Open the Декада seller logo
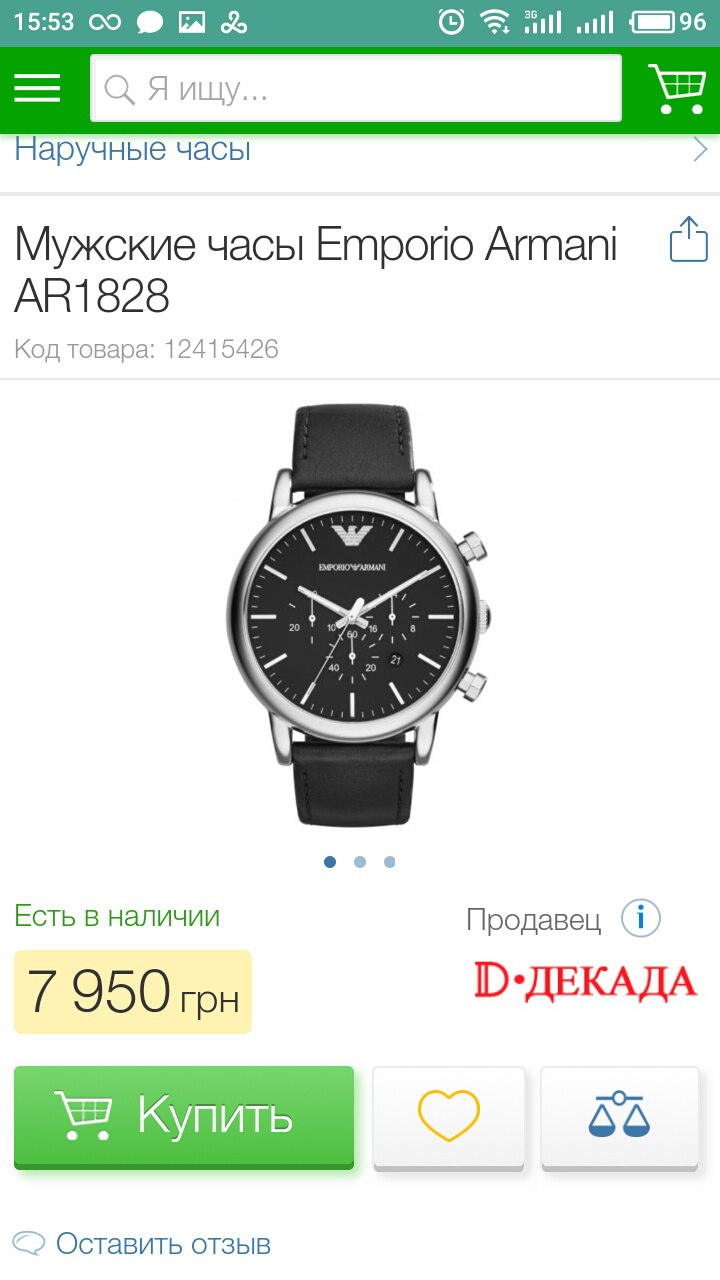The width and height of the screenshot is (720, 1280). [x=585, y=982]
